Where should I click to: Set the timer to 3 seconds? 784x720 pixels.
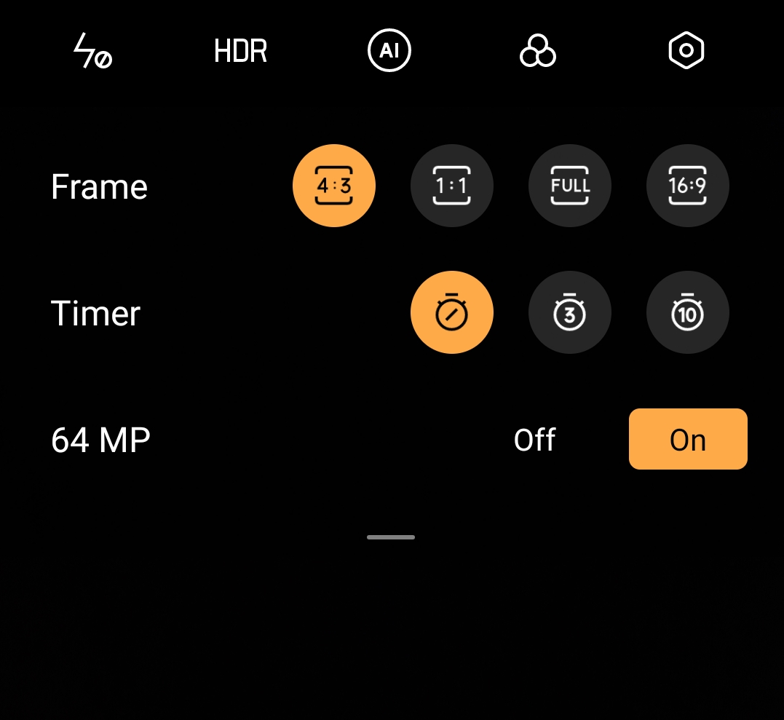(x=570, y=313)
